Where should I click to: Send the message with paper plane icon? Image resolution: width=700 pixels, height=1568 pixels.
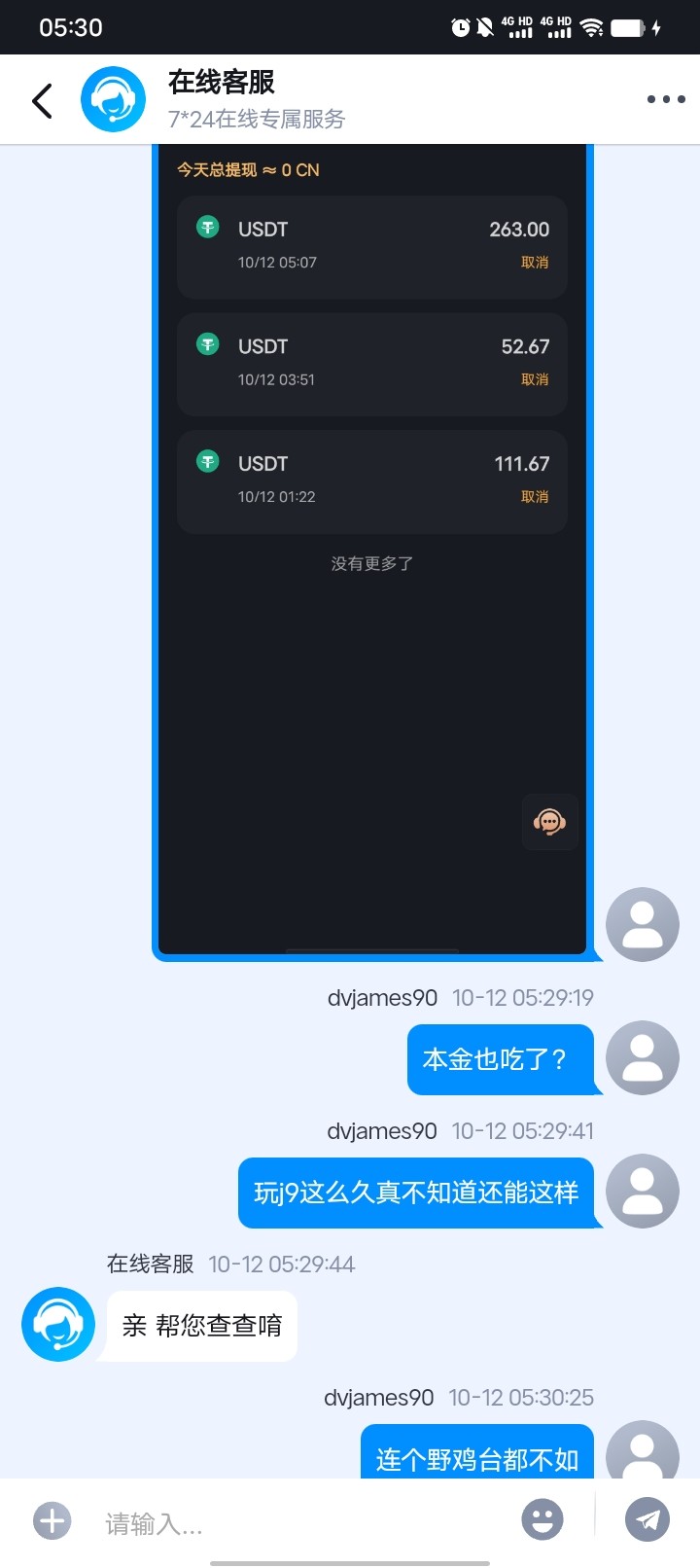(647, 1519)
